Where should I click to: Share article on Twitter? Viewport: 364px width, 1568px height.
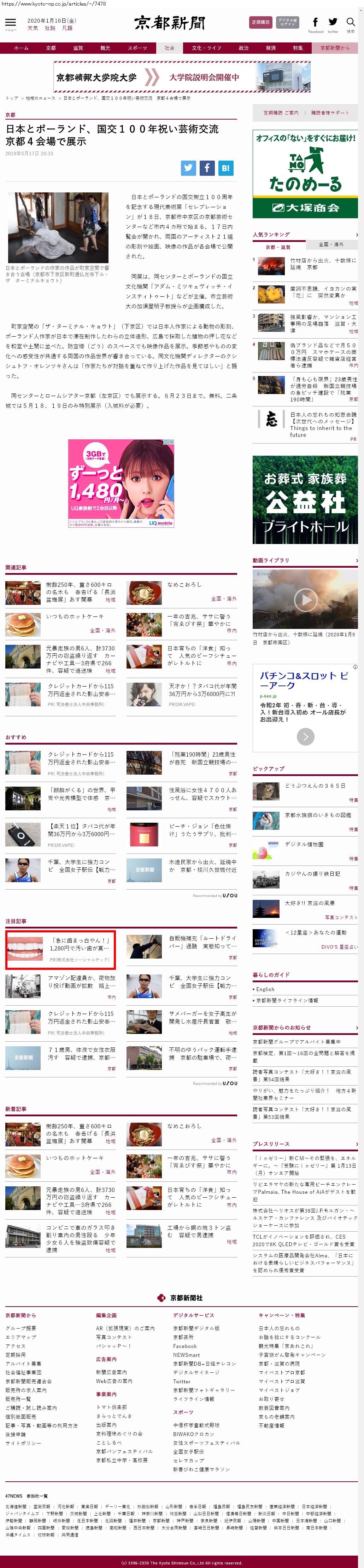tap(188, 168)
